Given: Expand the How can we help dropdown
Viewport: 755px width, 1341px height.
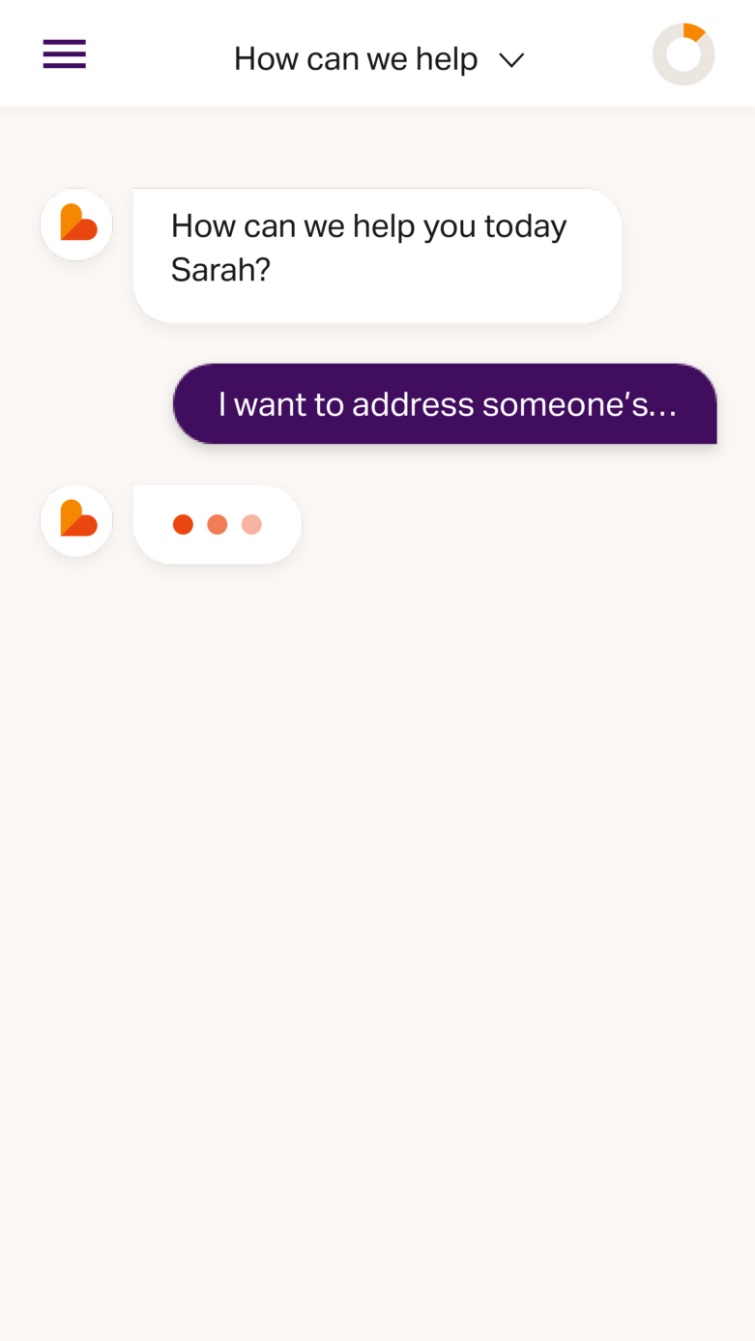Looking at the screenshot, I should 379,60.
